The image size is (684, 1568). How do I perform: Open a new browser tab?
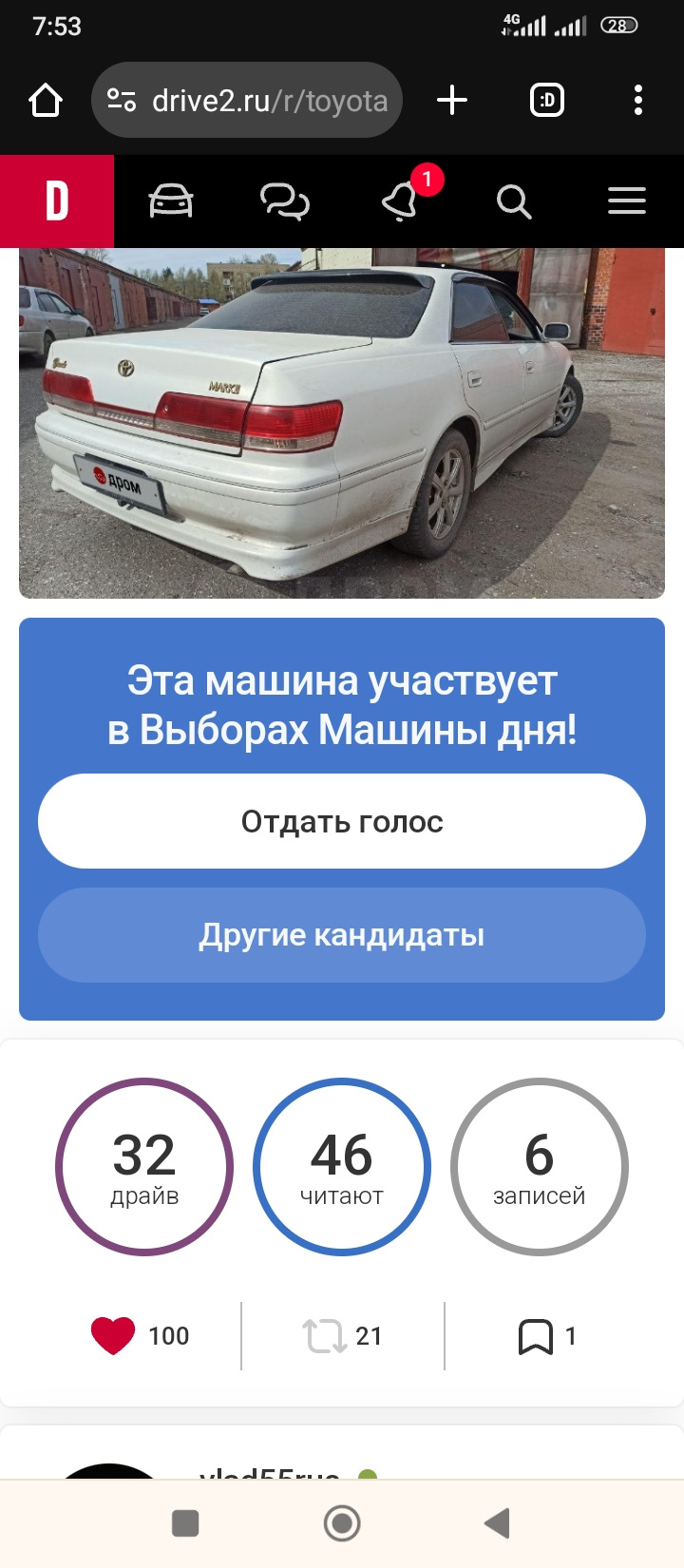[x=452, y=100]
